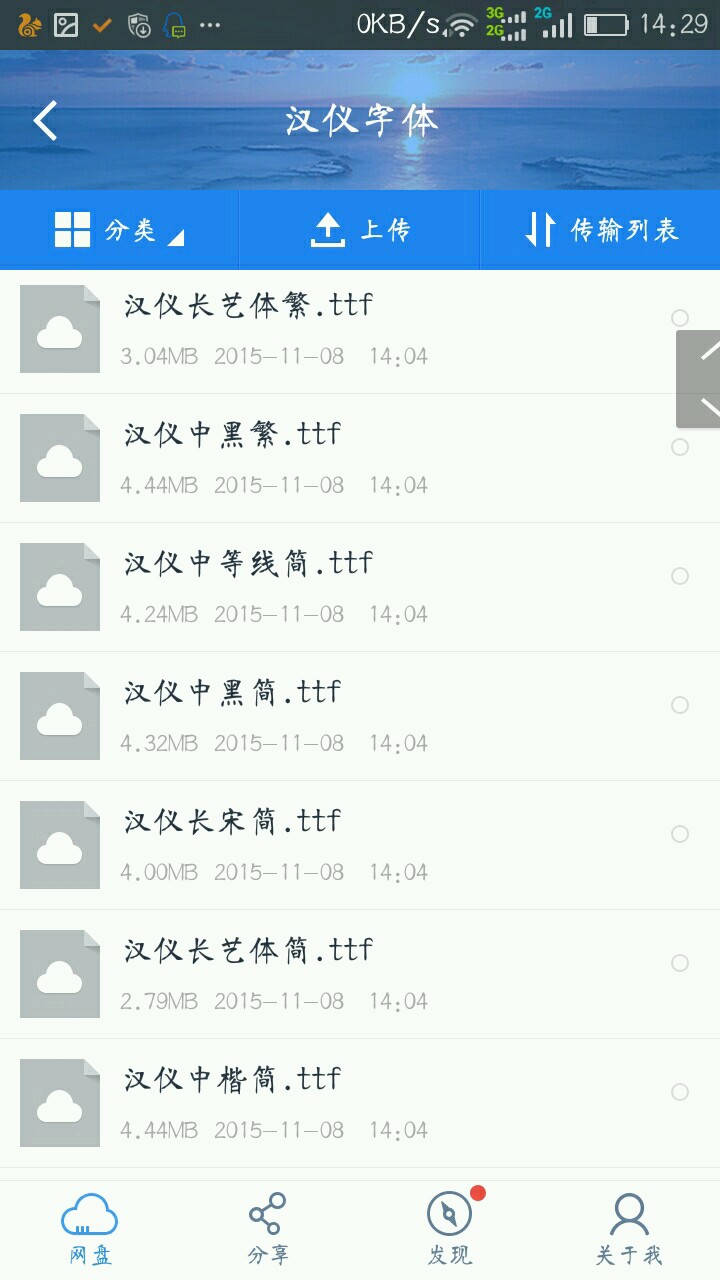This screenshot has width=720, height=1280.
Task: Switch to the 网盘 tab
Action: pos(90,1229)
